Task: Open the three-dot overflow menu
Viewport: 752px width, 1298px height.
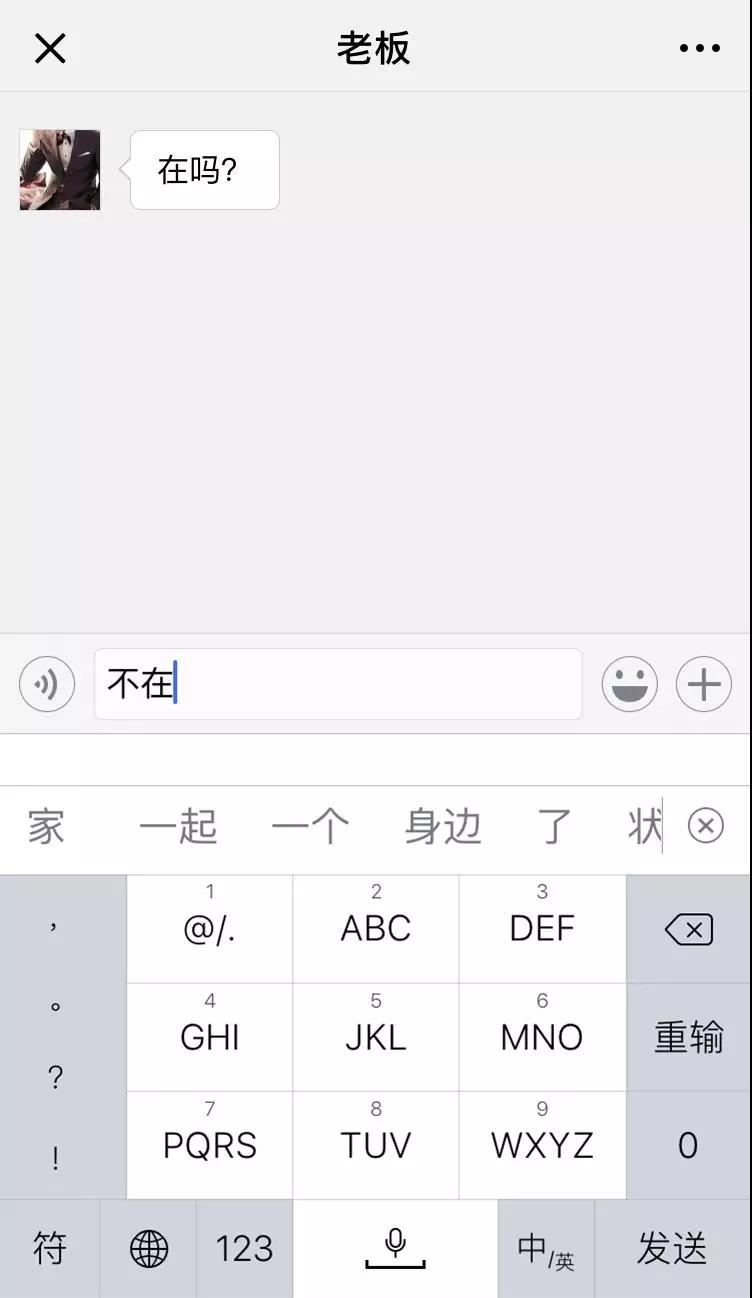Action: pos(699,48)
